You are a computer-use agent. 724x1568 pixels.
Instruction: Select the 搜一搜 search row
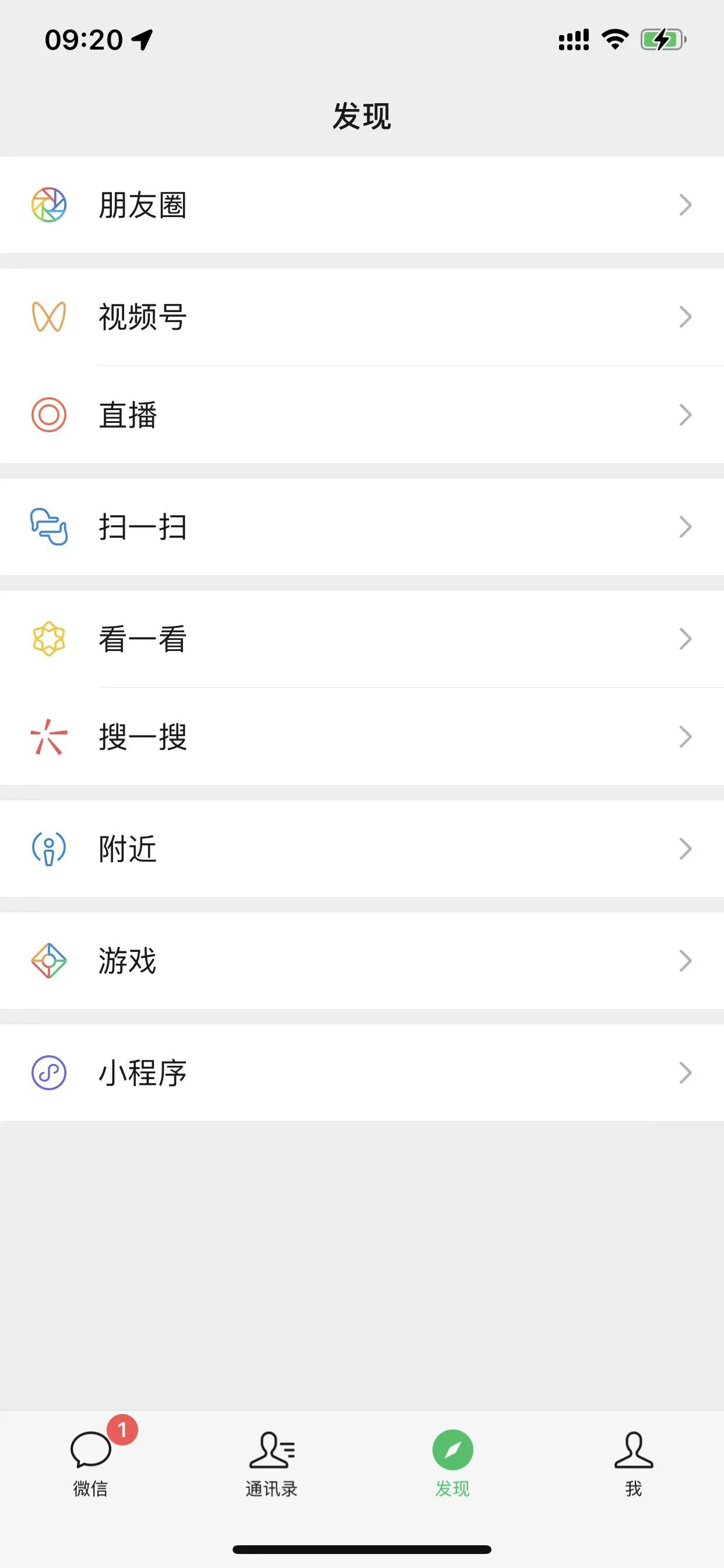[362, 737]
